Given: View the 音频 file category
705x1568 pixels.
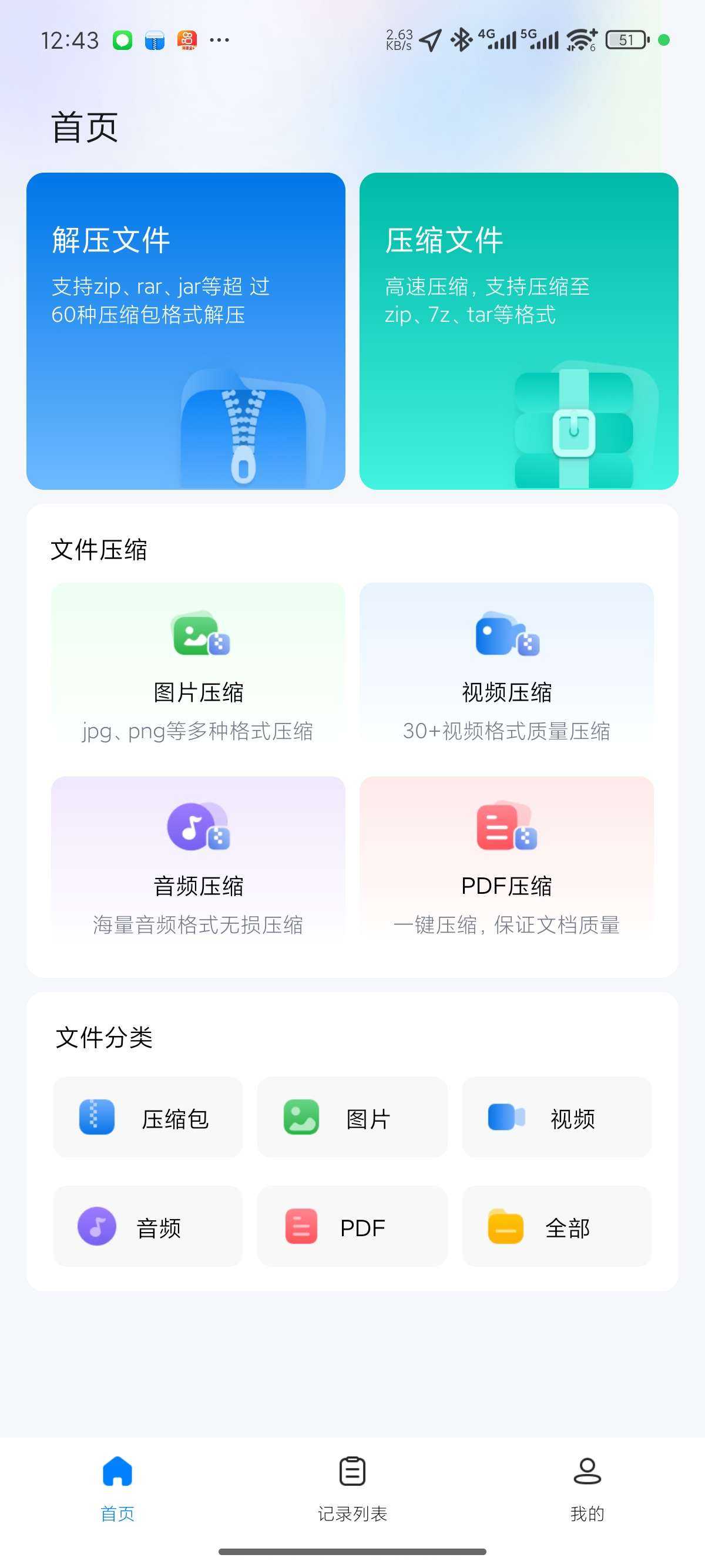Looking at the screenshot, I should (x=148, y=1227).
